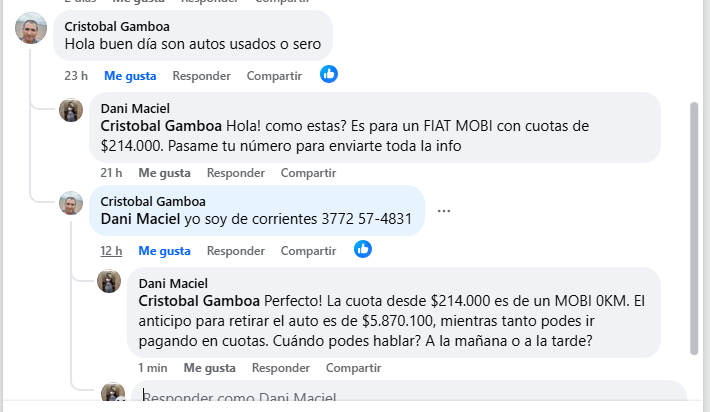Open options menu on Cristobal's corrientes comment
Viewport: 710px width, 412px height.
tap(444, 210)
